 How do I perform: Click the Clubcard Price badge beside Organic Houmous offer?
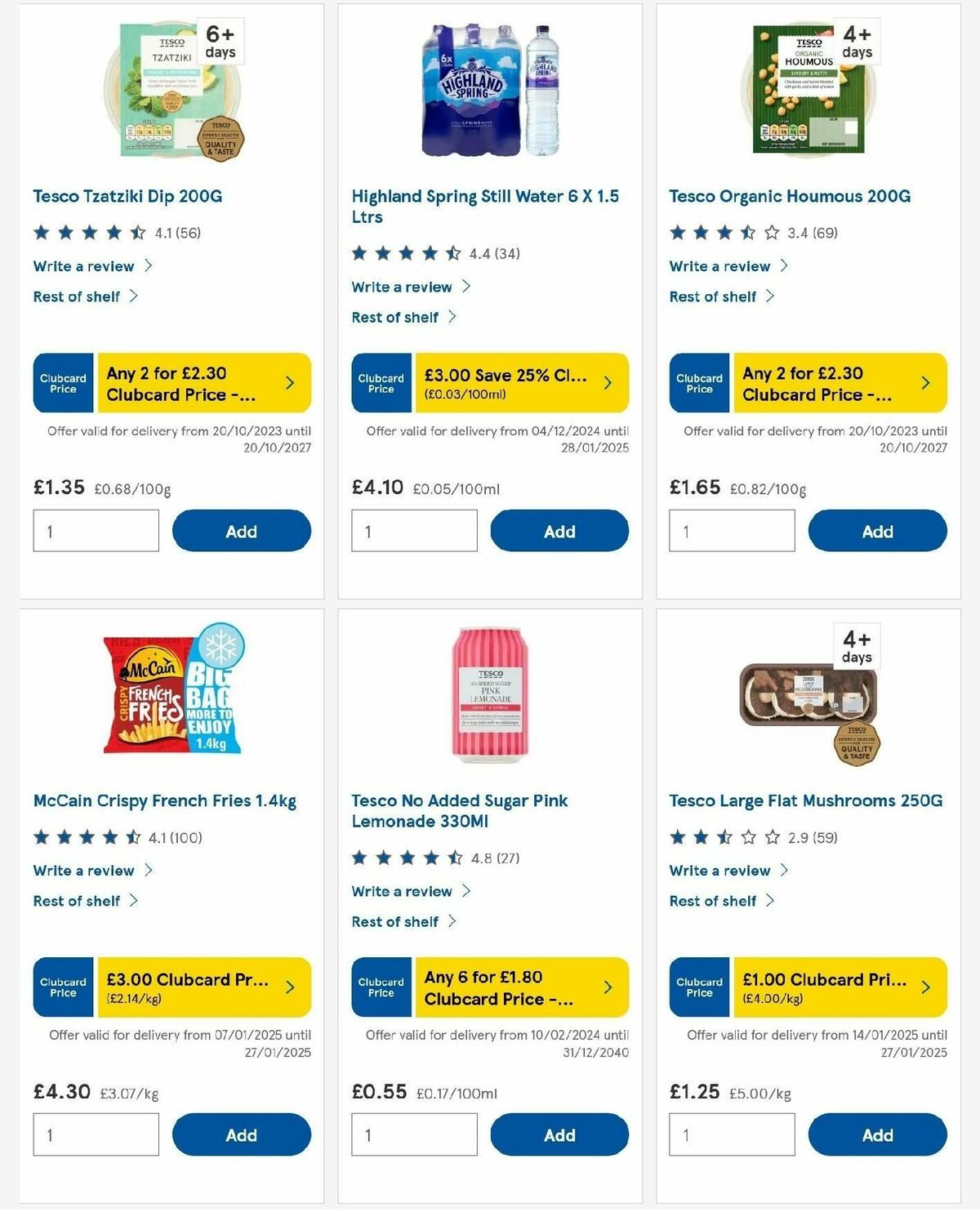(x=698, y=382)
